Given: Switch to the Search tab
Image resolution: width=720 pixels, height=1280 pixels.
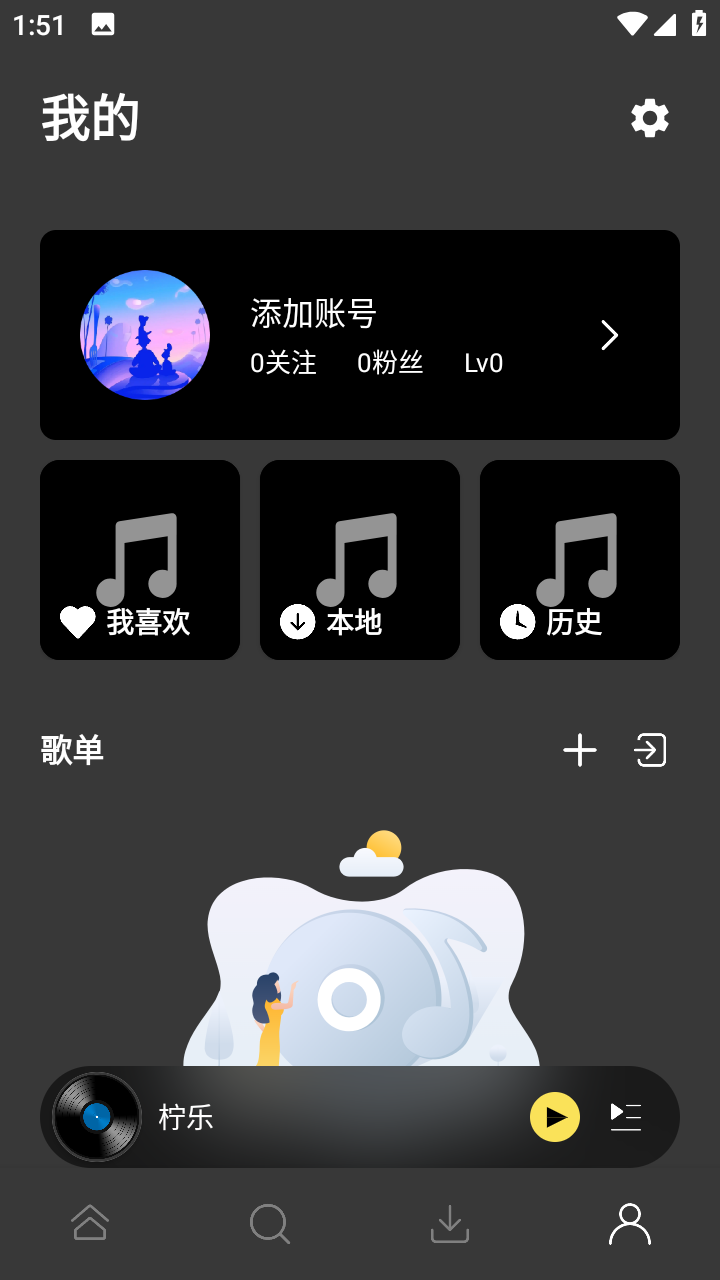Looking at the screenshot, I should [270, 1223].
